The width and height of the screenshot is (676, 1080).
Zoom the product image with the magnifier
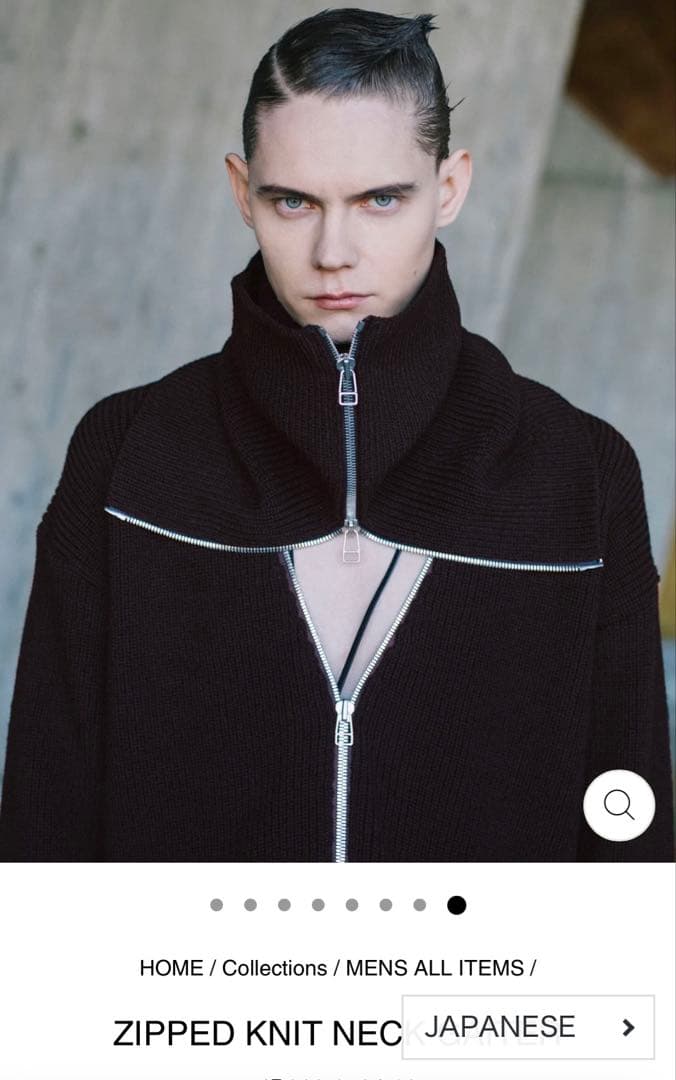pos(619,805)
